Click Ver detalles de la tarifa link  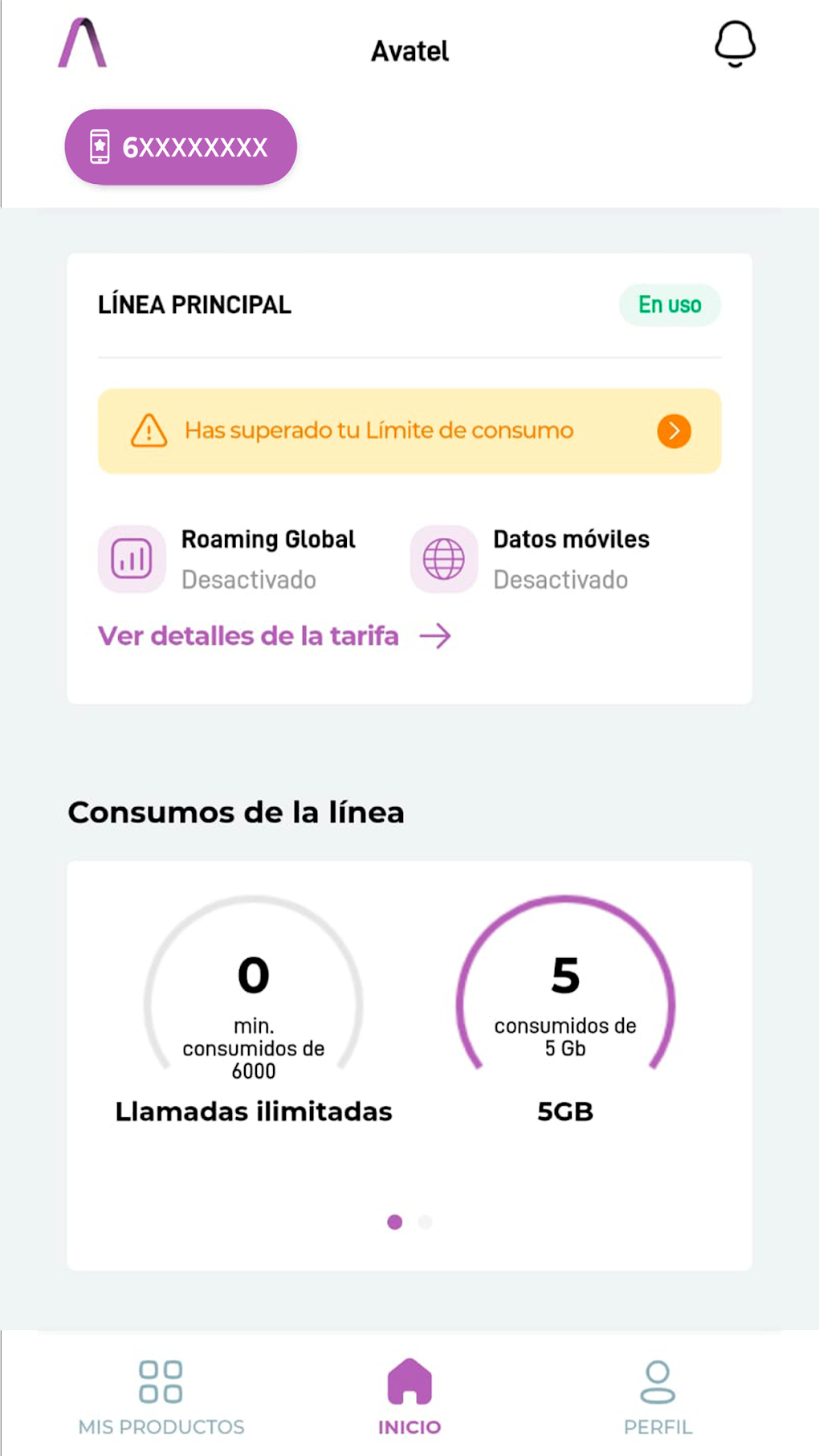(247, 635)
